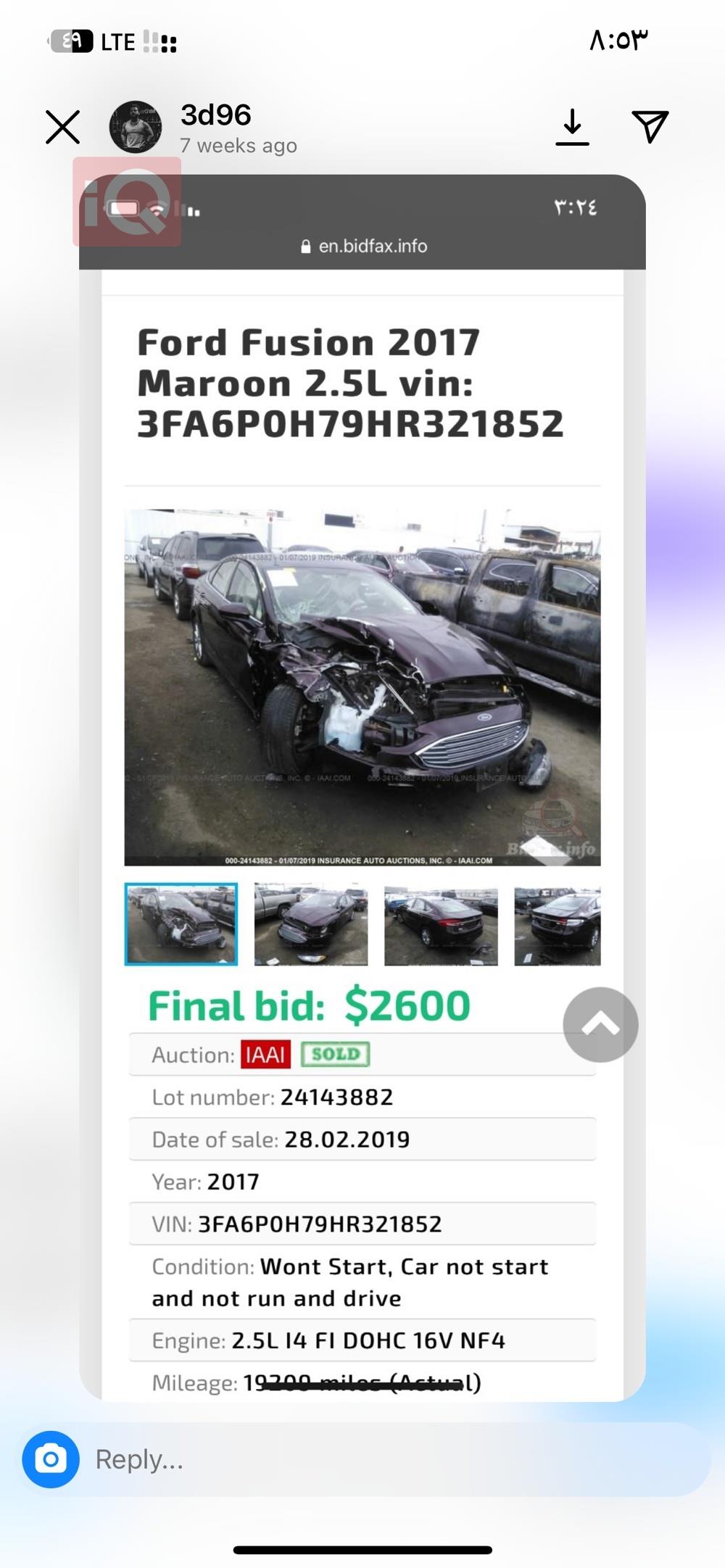Close the story viewer

coord(62,128)
